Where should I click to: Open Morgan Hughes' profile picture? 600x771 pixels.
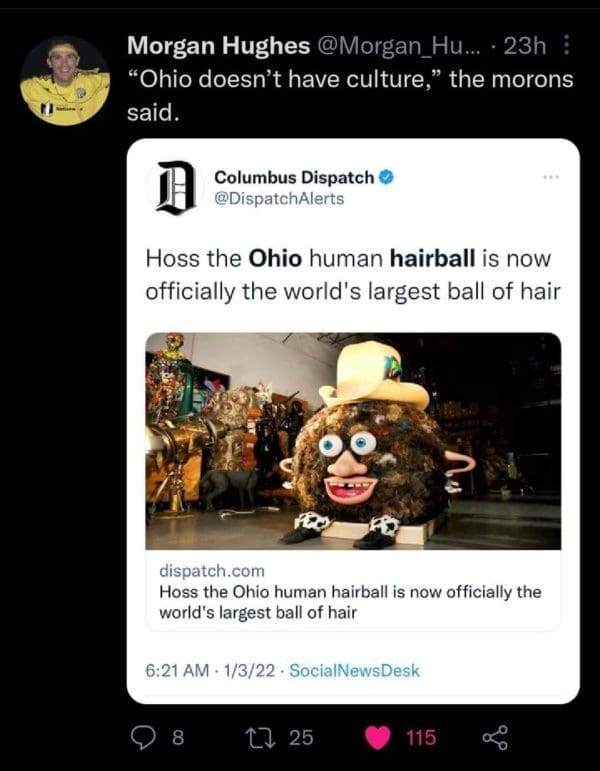pyautogui.click(x=64, y=81)
